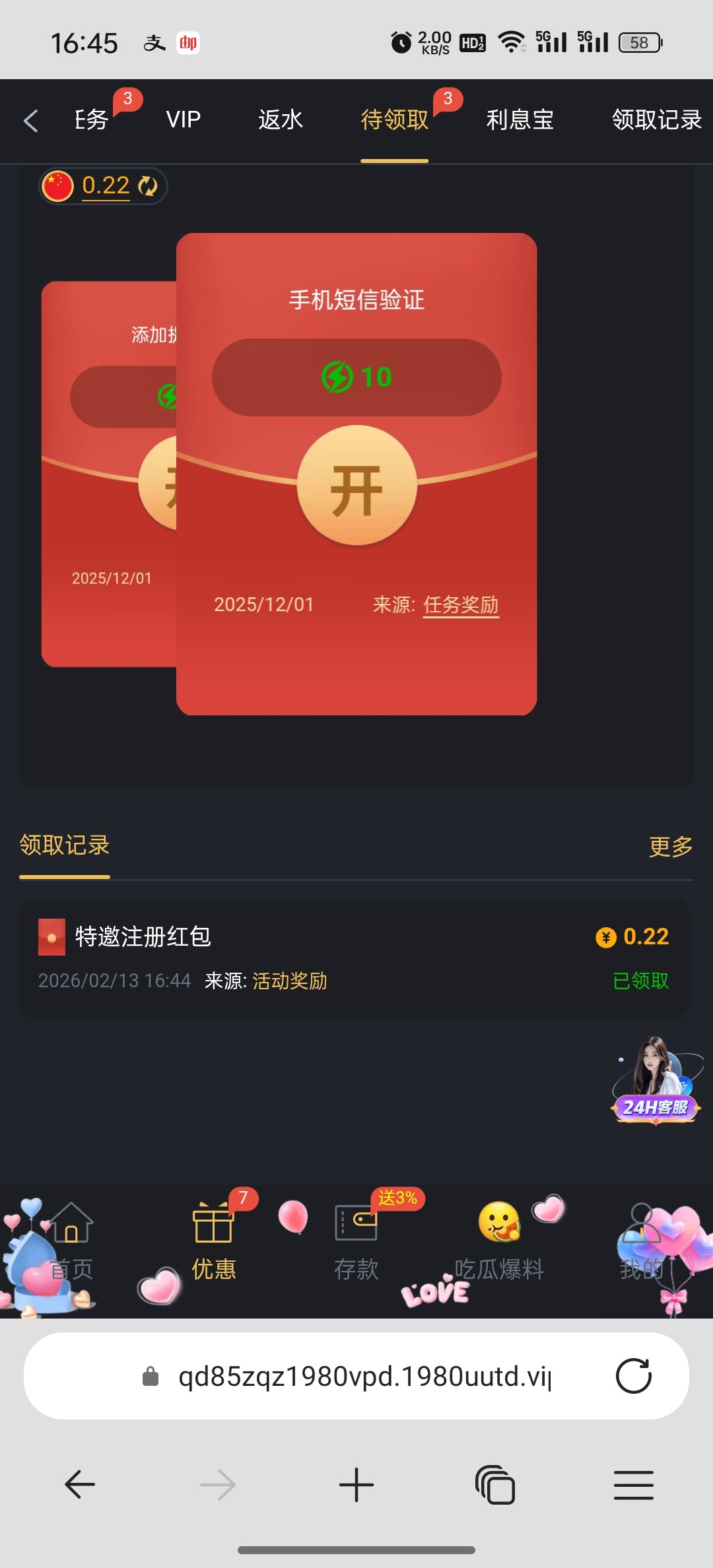This screenshot has height=1568, width=713.
Task: Open a new browser tab
Action: (356, 1486)
